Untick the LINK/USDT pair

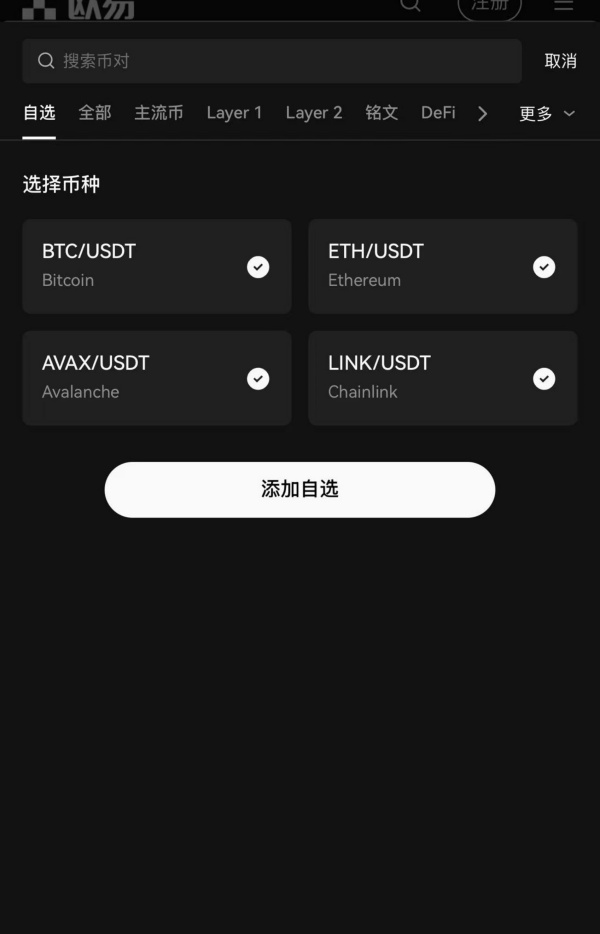[544, 379]
